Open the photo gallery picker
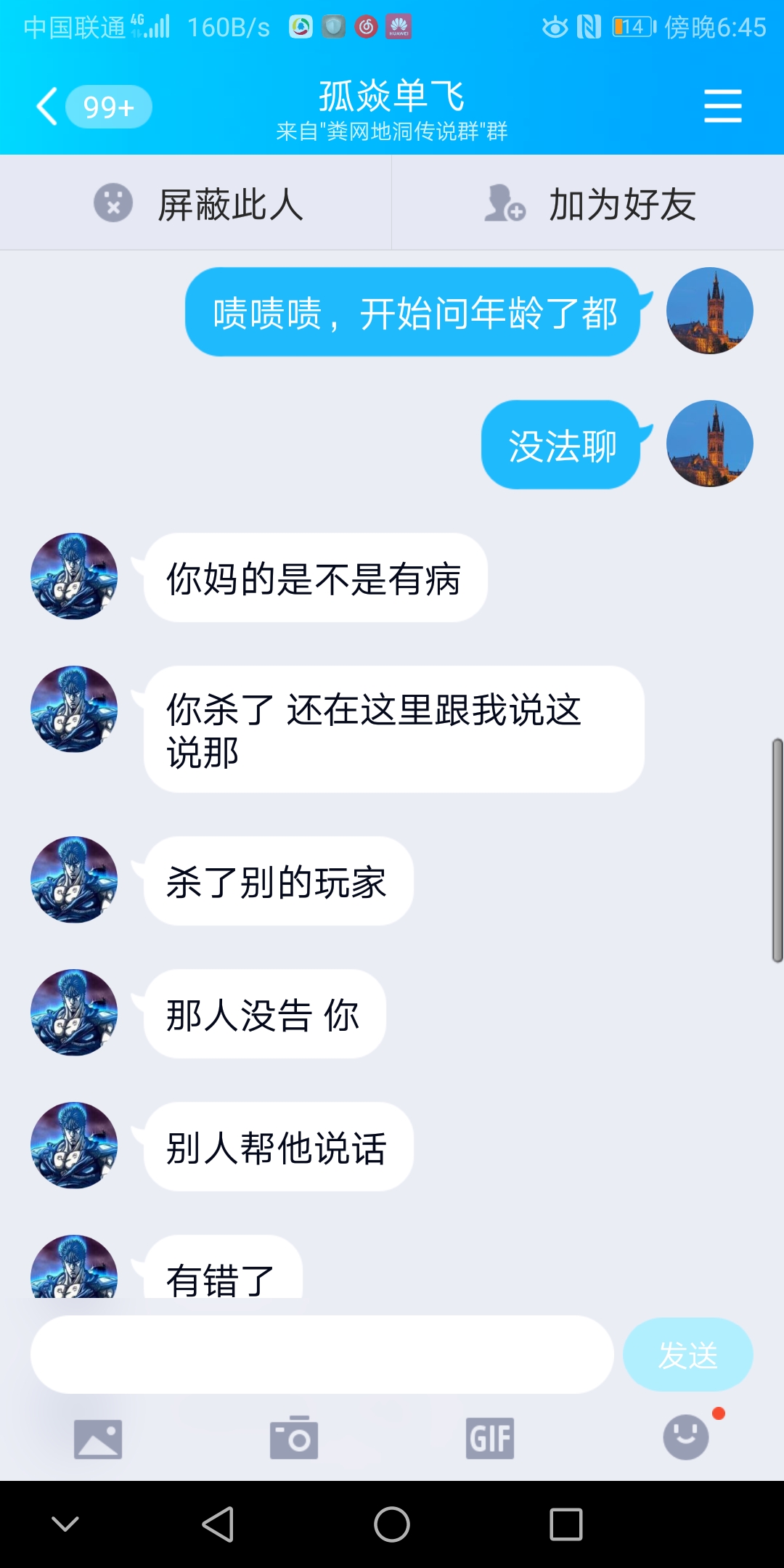The height and width of the screenshot is (1568, 784). (x=98, y=1438)
